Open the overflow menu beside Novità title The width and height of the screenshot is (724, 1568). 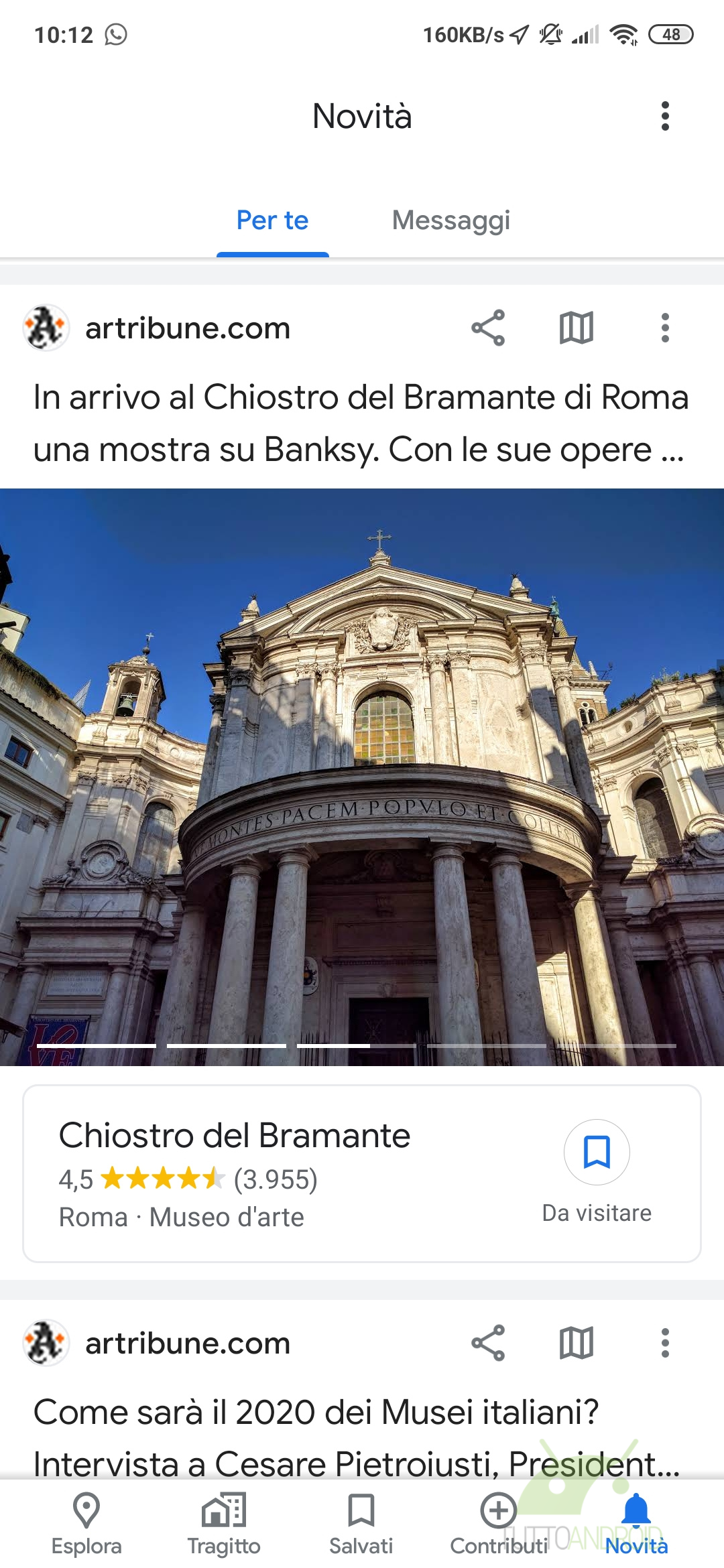point(664,117)
